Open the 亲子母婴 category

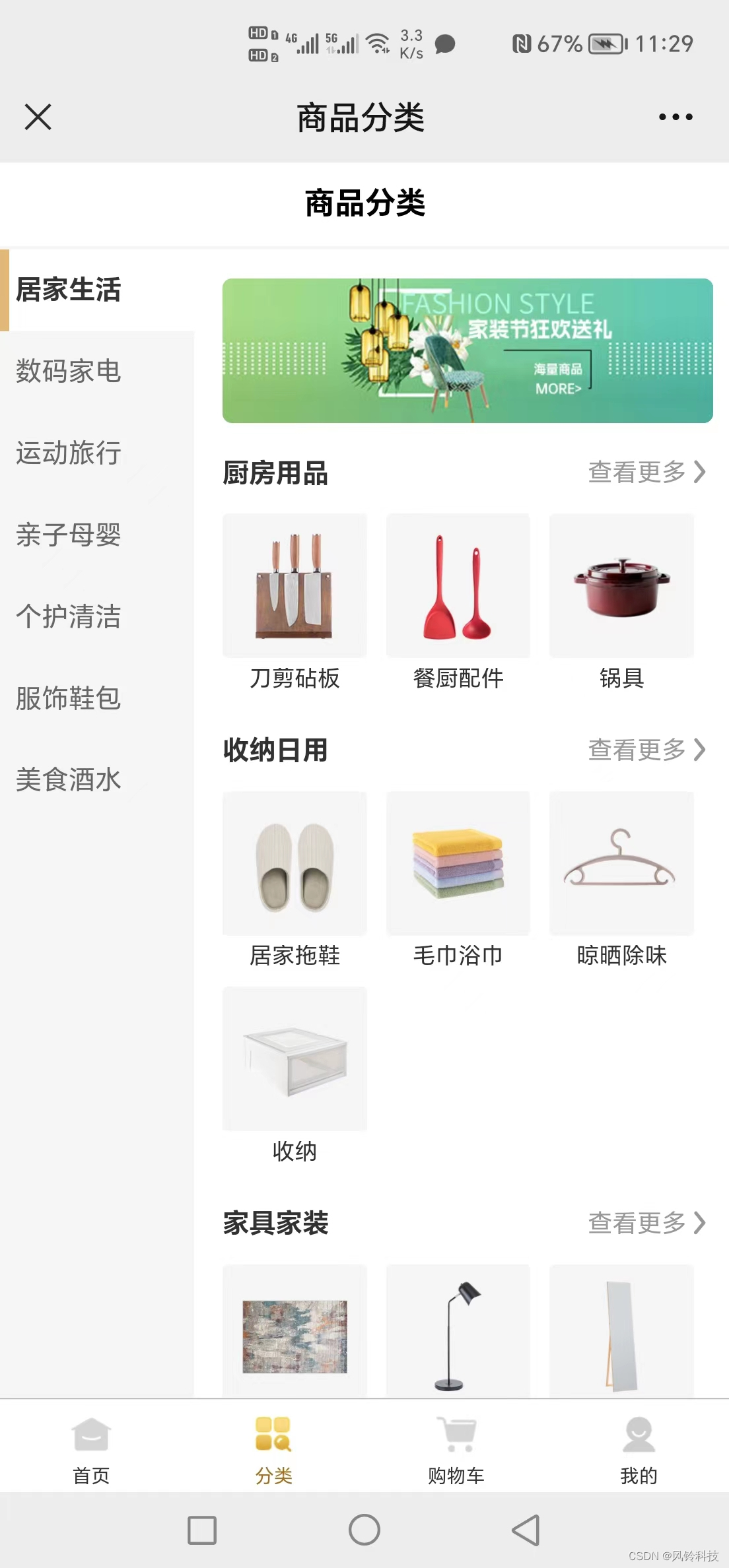(69, 535)
